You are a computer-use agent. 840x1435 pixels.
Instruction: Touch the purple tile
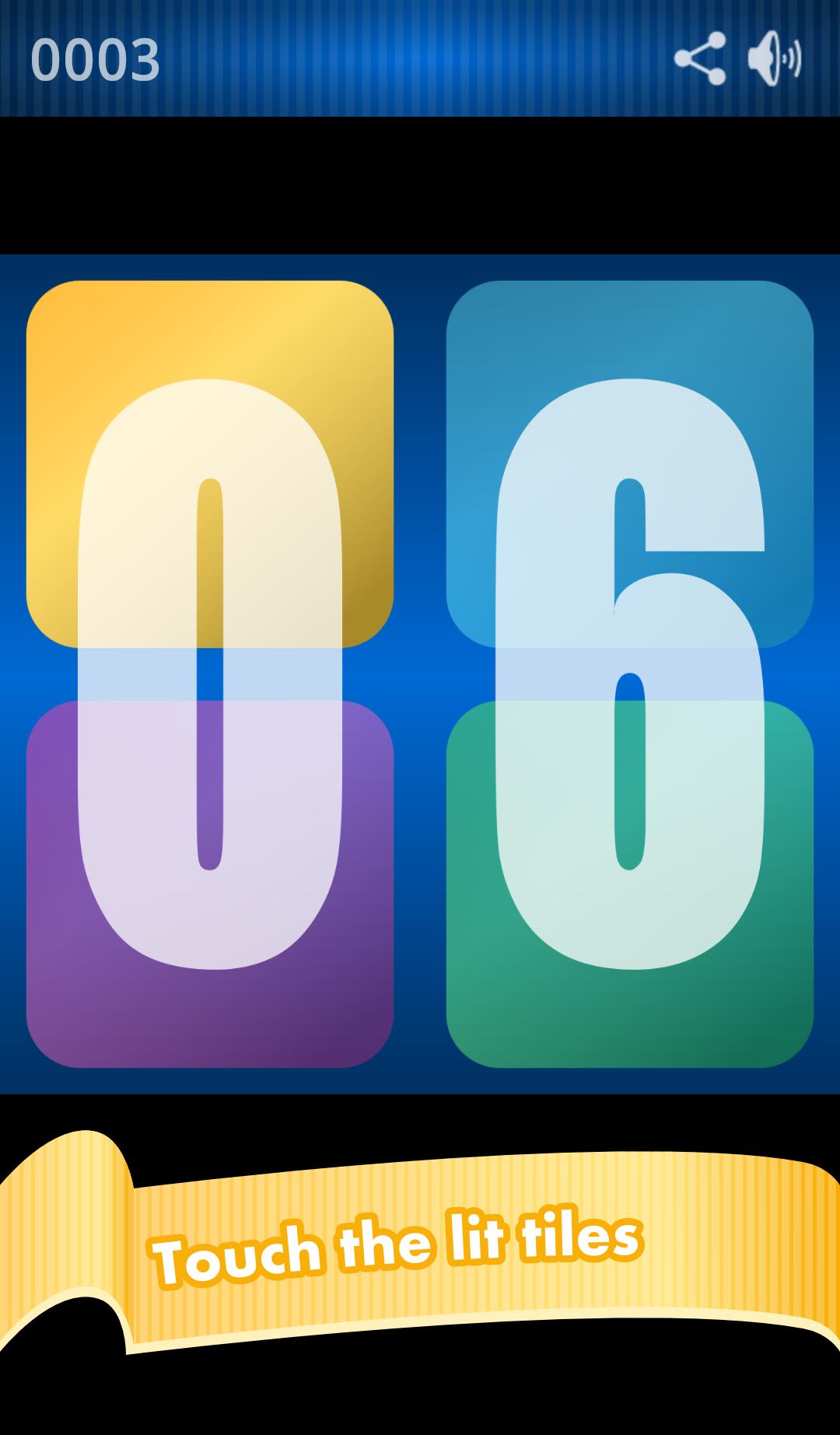click(210, 884)
